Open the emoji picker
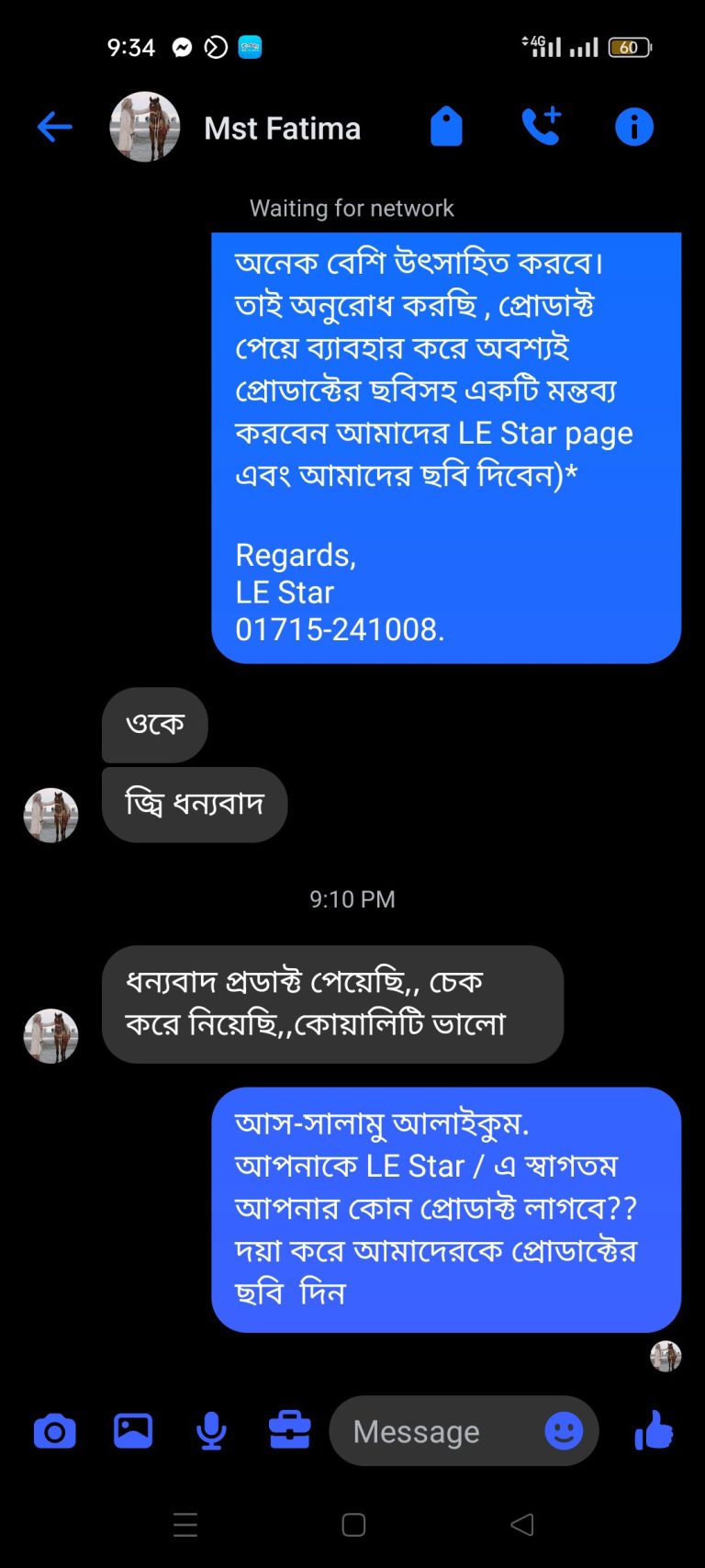This screenshot has width=705, height=1568. tap(564, 1431)
